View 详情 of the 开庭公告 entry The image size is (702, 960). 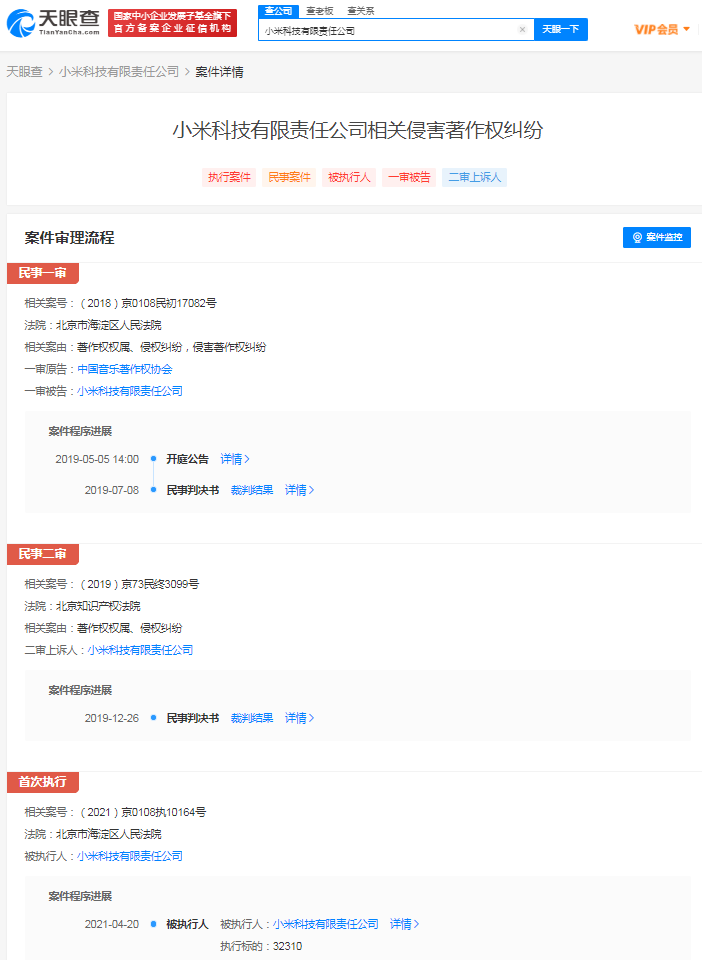(x=234, y=459)
